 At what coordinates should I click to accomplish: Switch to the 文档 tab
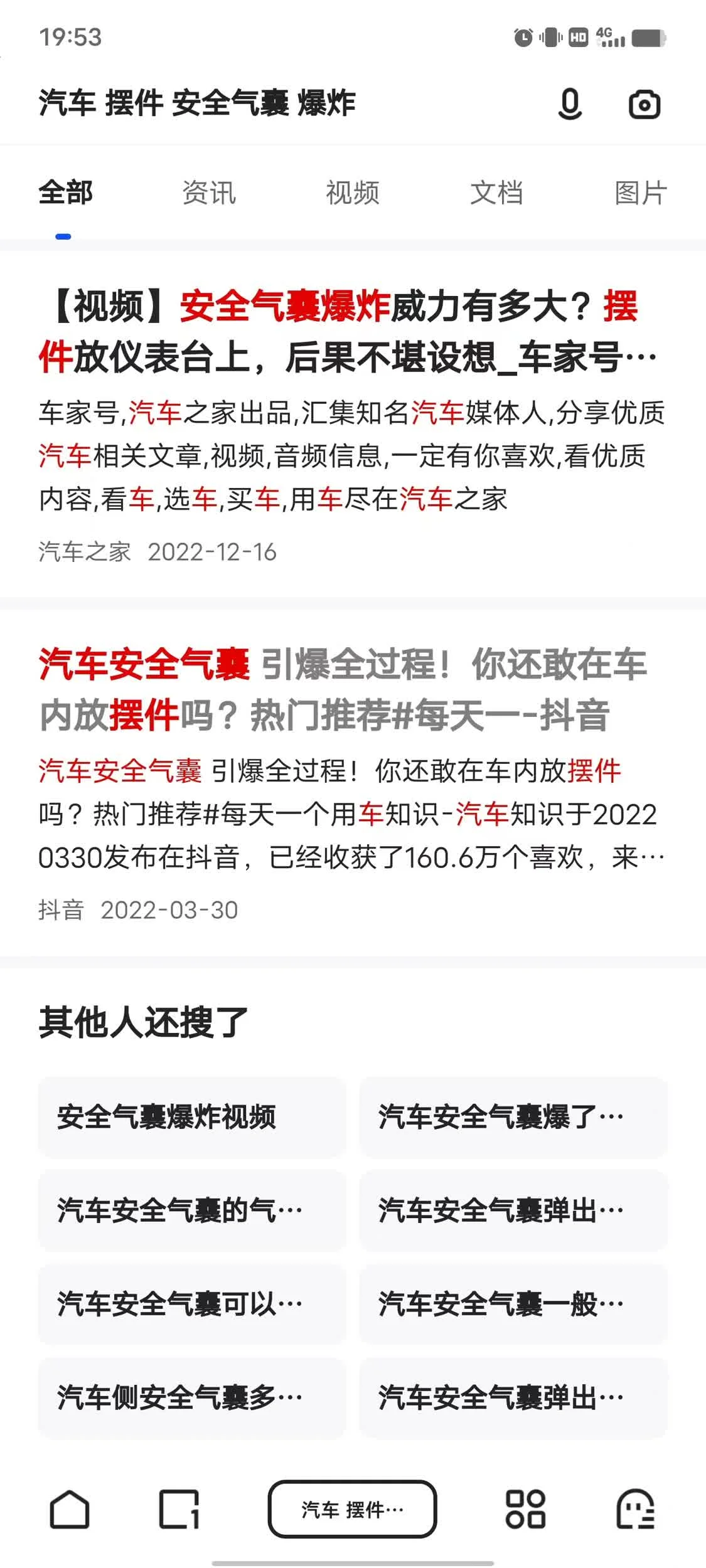click(496, 193)
